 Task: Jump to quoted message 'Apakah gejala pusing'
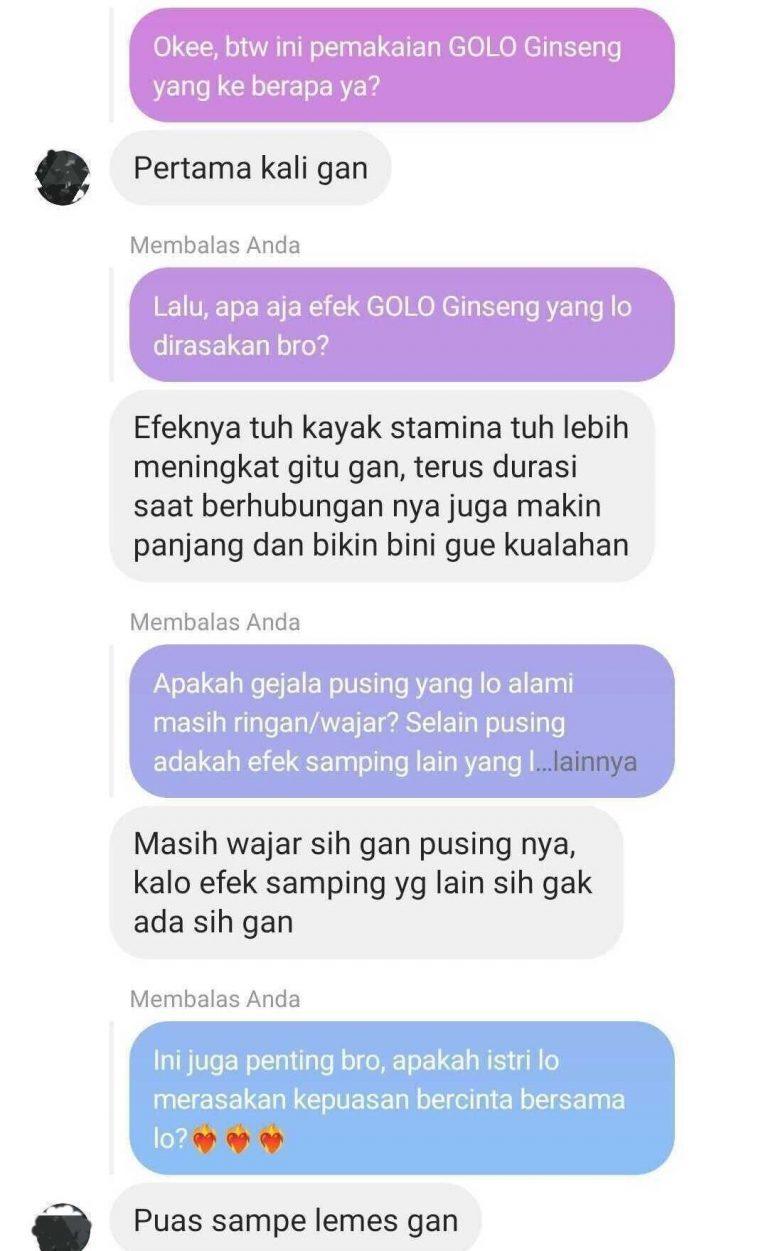[x=401, y=722]
